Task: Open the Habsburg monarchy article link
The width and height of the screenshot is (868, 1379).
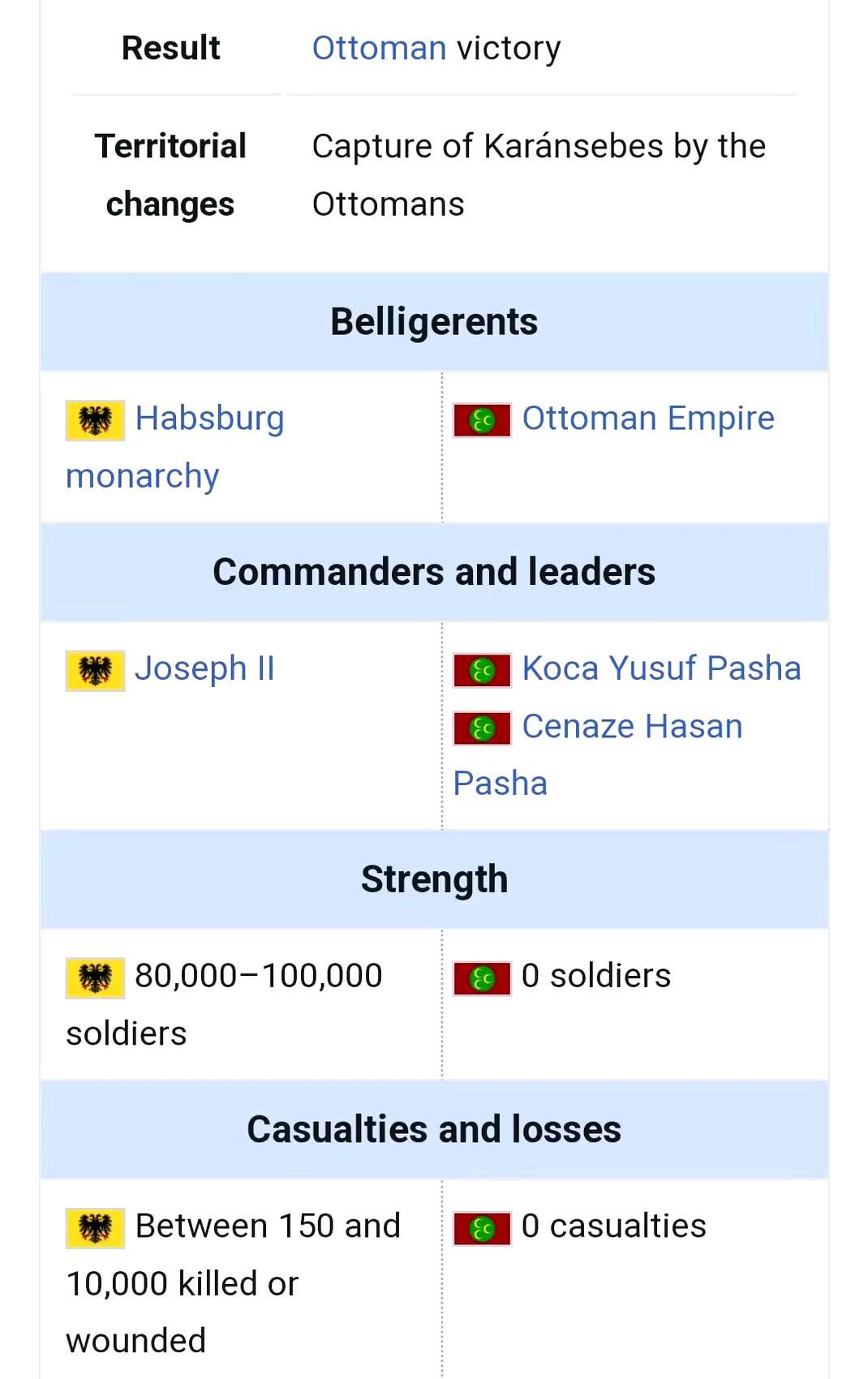Action: [209, 419]
